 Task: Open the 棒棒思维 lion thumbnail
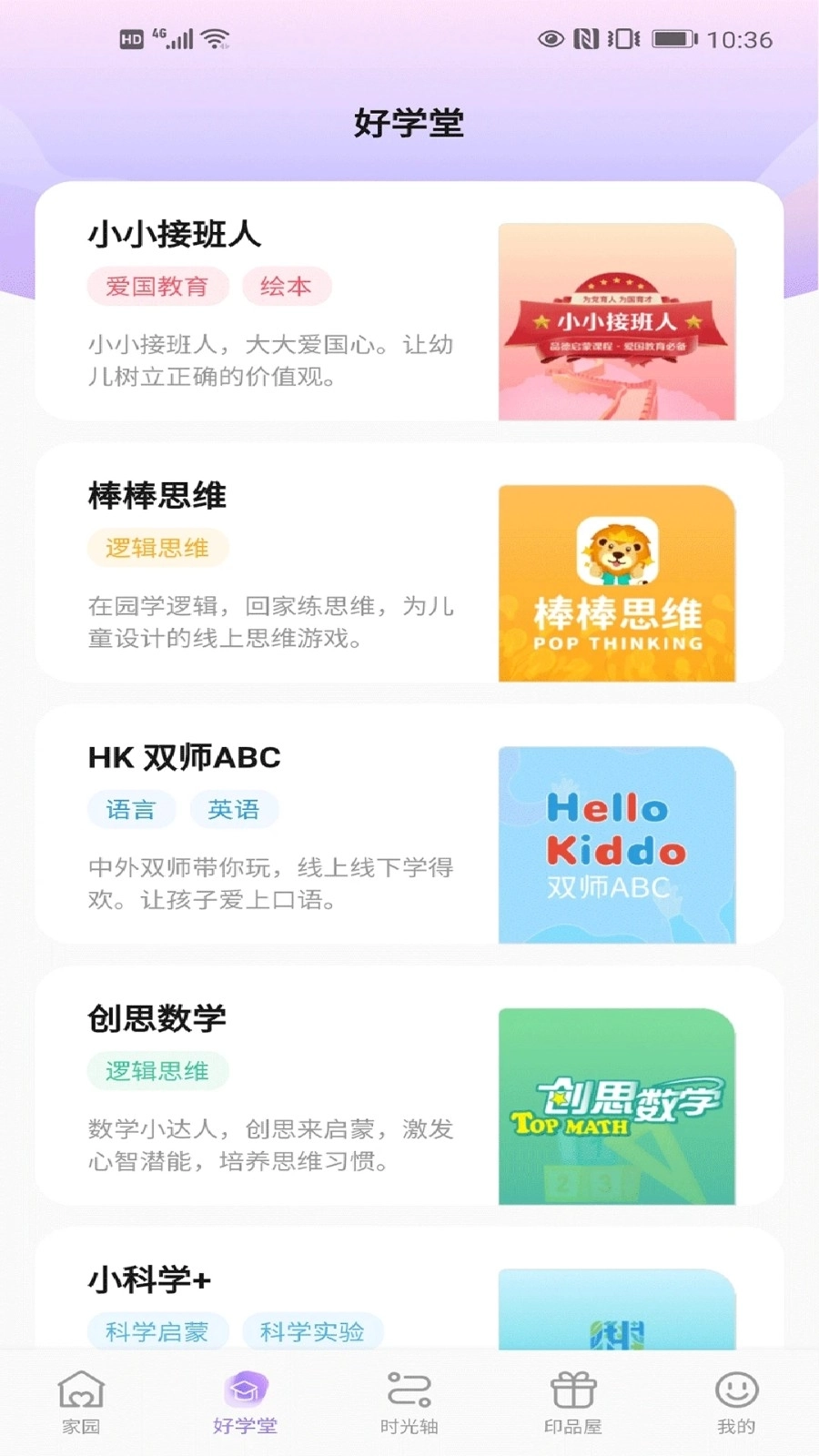click(617, 582)
